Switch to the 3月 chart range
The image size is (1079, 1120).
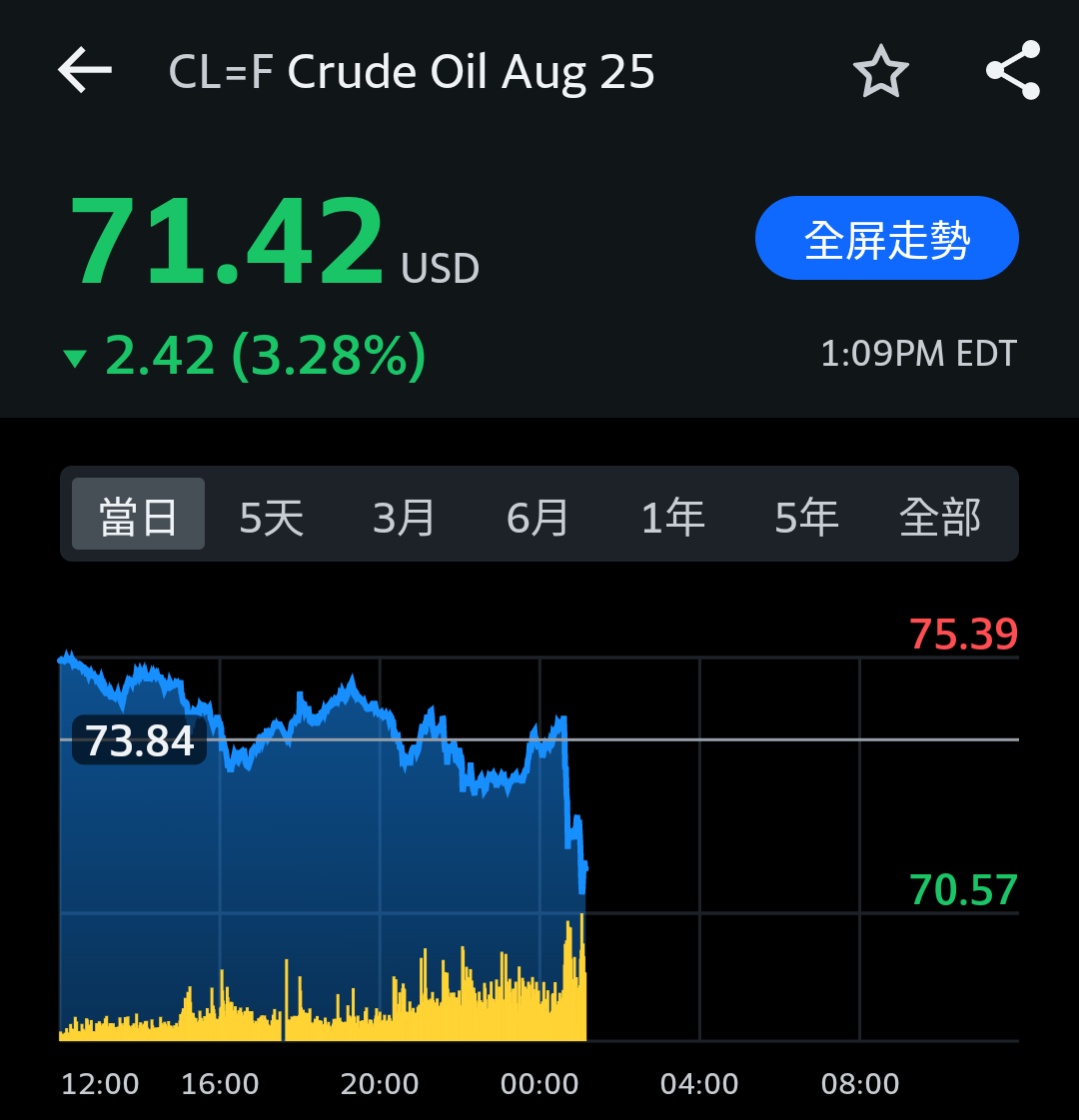(x=404, y=515)
